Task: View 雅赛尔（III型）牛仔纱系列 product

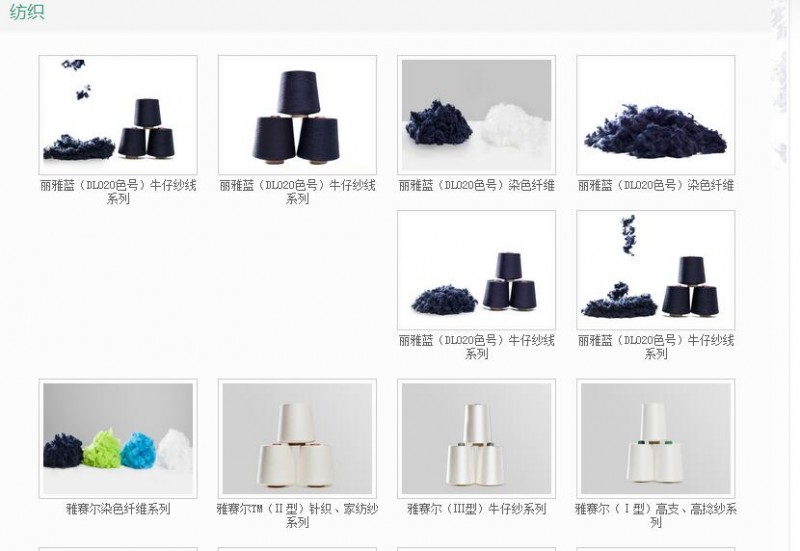Action: 476,438
